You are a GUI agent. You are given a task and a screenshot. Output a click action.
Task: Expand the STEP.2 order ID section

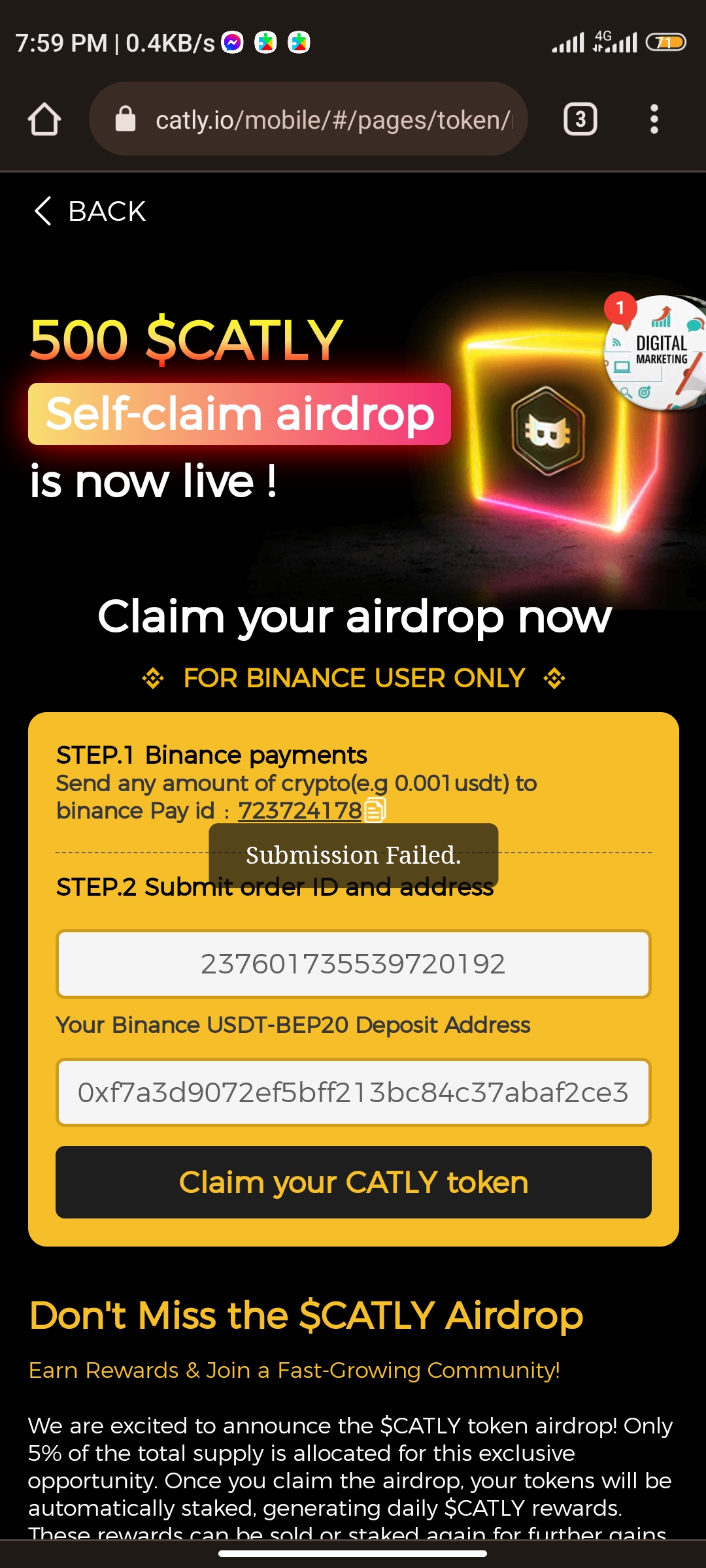(x=275, y=887)
